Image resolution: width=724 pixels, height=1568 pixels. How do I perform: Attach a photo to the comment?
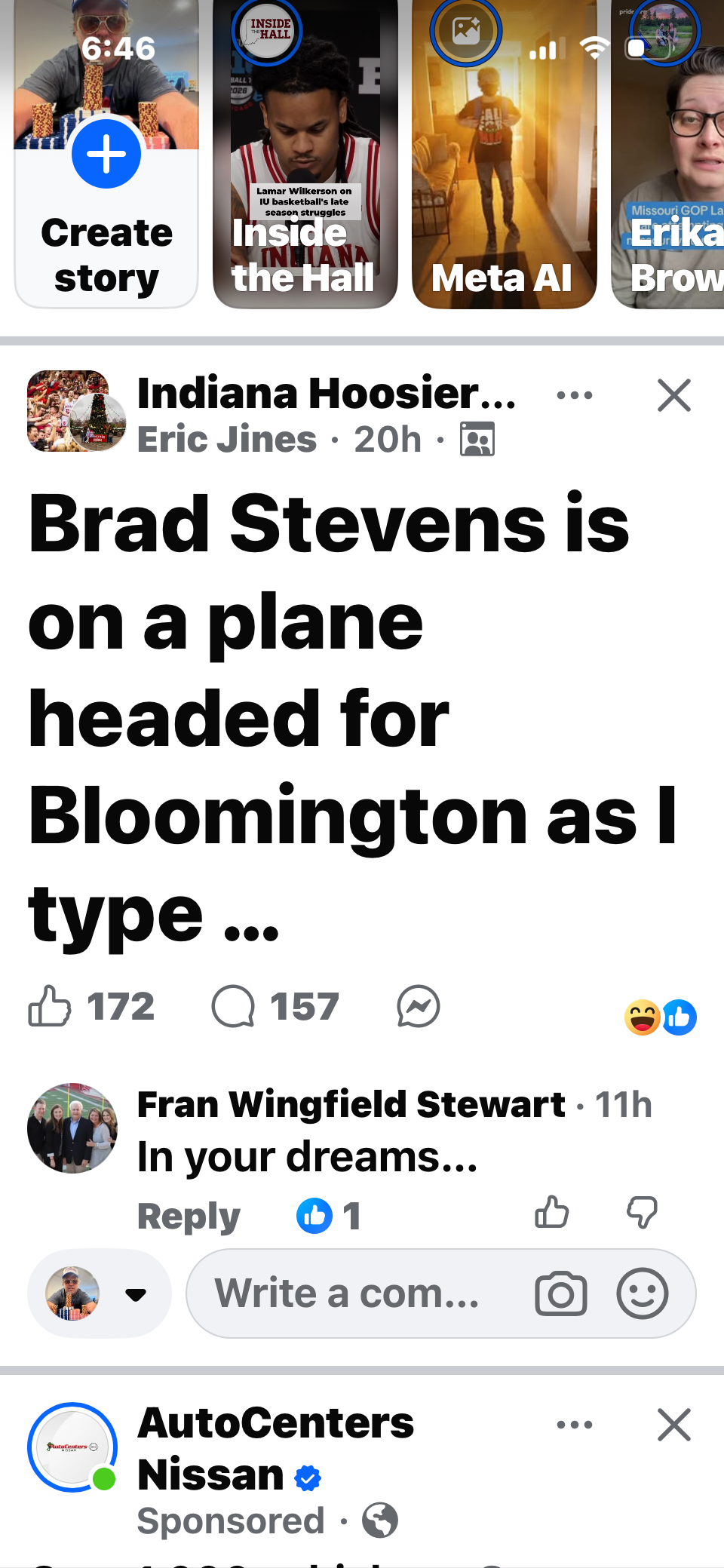click(x=560, y=1294)
